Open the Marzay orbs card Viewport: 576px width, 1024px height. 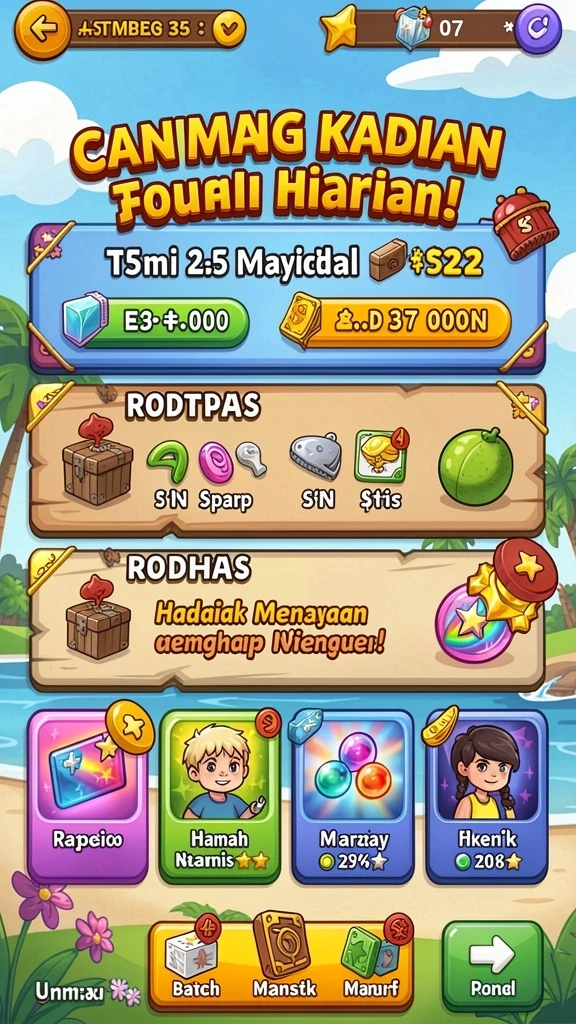coord(353,797)
